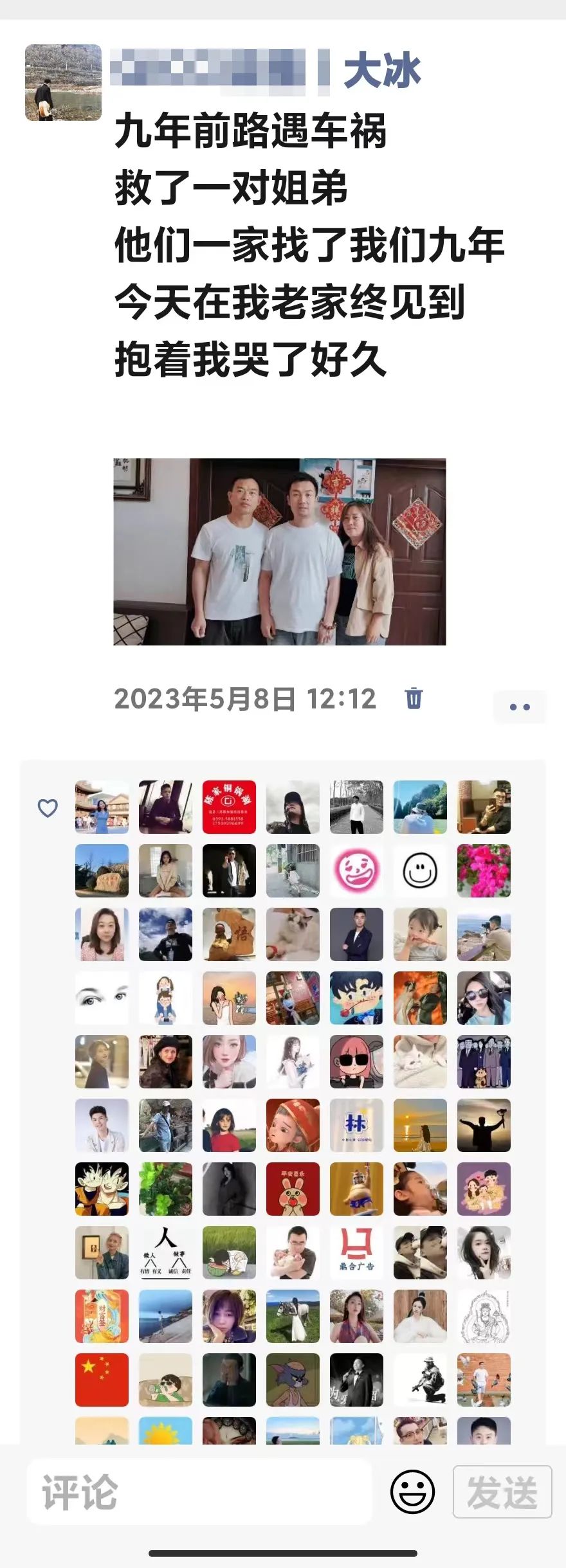The image size is (566, 1568).
Task: Open the like and comment two-dot menu
Action: [x=519, y=707]
